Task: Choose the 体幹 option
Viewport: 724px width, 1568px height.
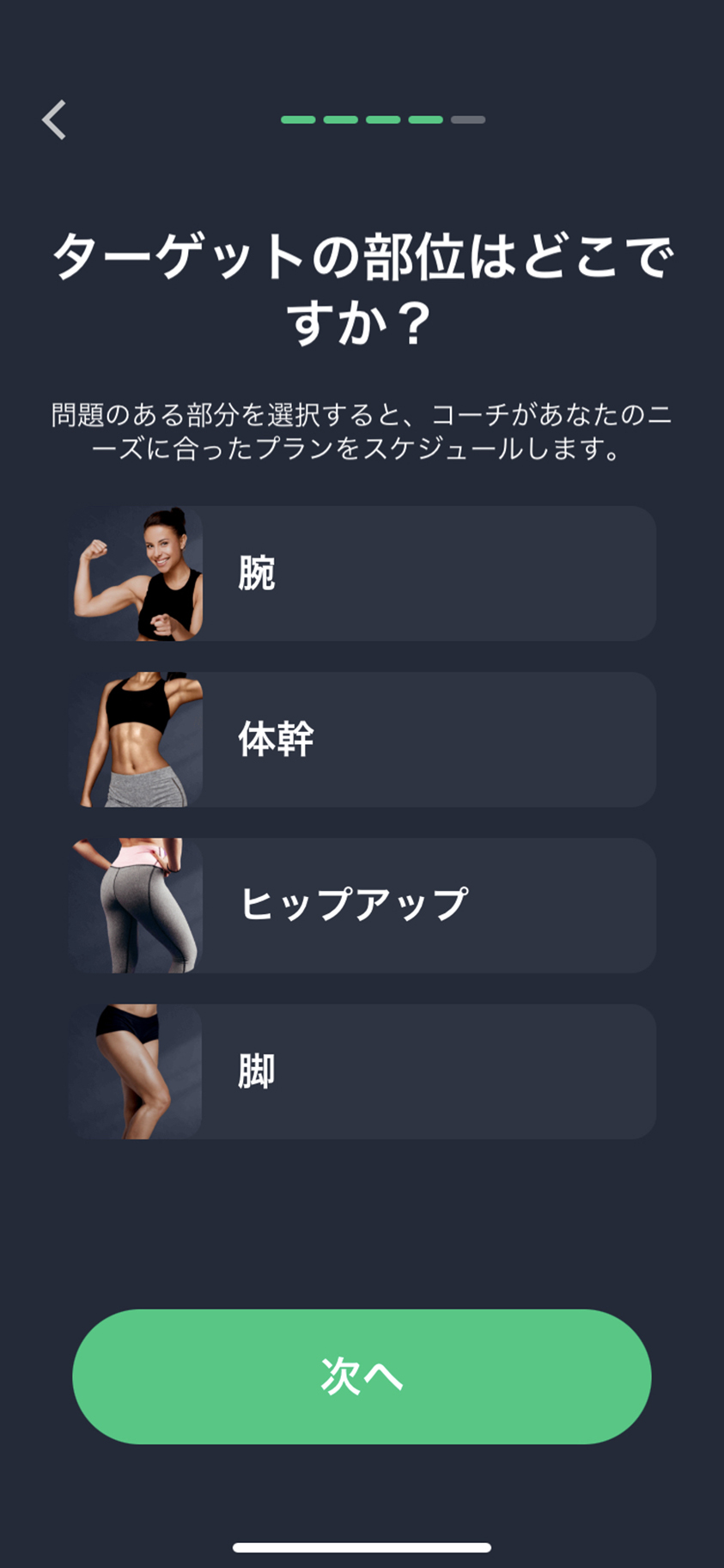Action: pos(362,739)
